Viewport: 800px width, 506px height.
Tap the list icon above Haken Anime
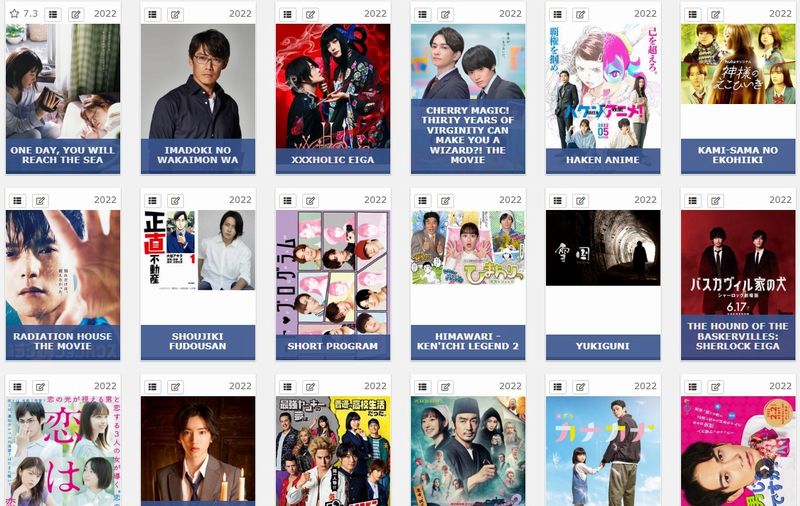pyautogui.click(x=557, y=15)
